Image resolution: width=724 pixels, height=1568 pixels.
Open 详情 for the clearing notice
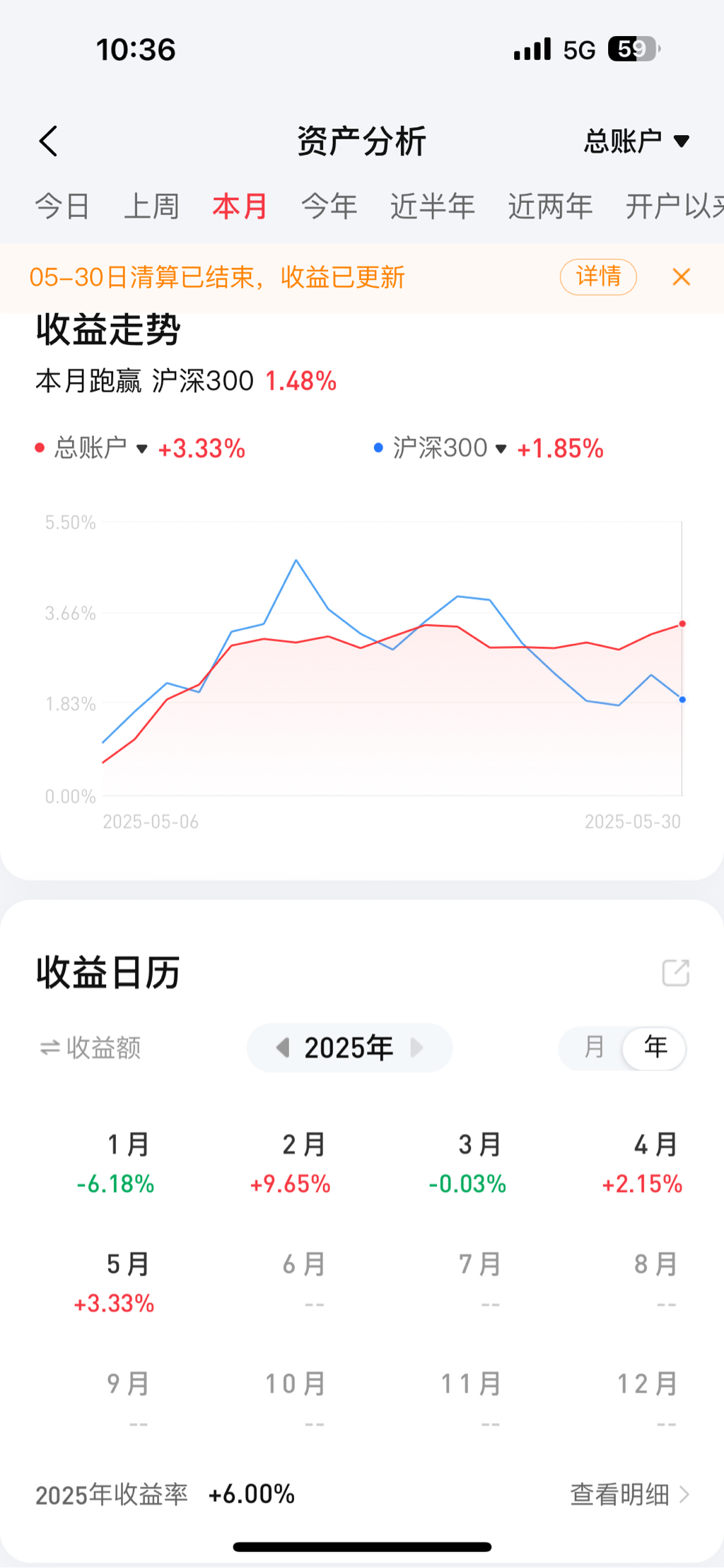pos(598,276)
